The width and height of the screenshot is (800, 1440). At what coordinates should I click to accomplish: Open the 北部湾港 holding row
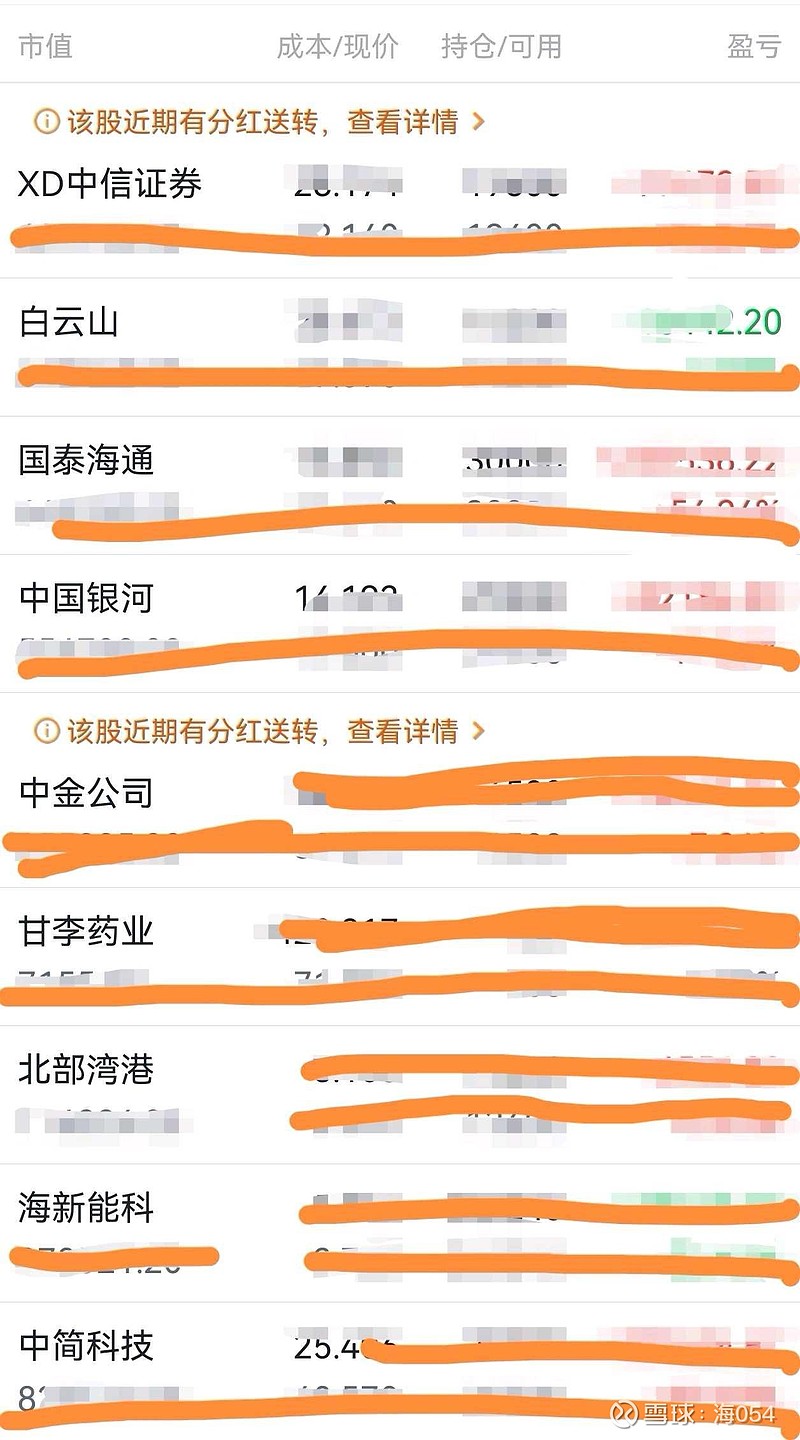400,1095
